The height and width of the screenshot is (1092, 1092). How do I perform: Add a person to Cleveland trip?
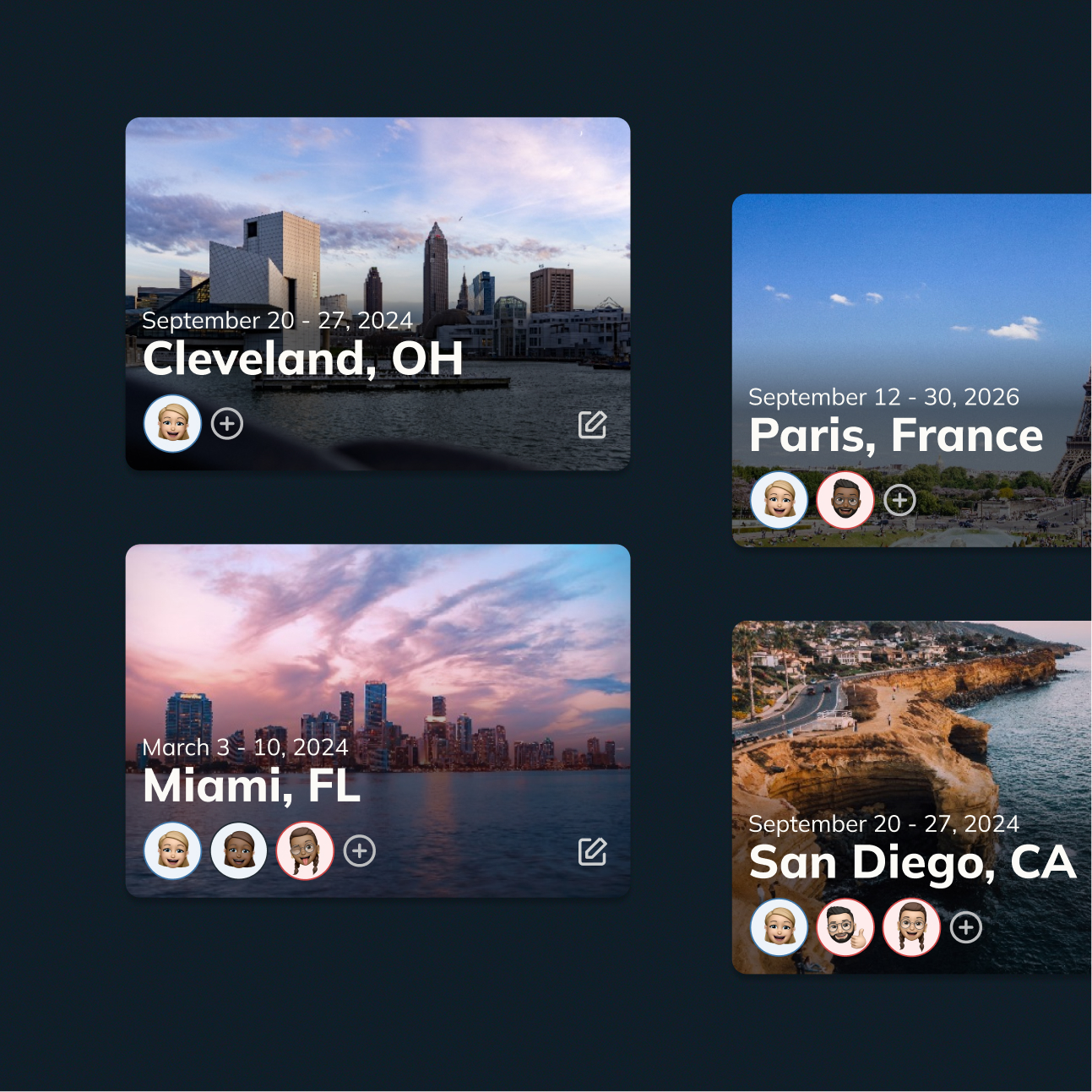227,424
